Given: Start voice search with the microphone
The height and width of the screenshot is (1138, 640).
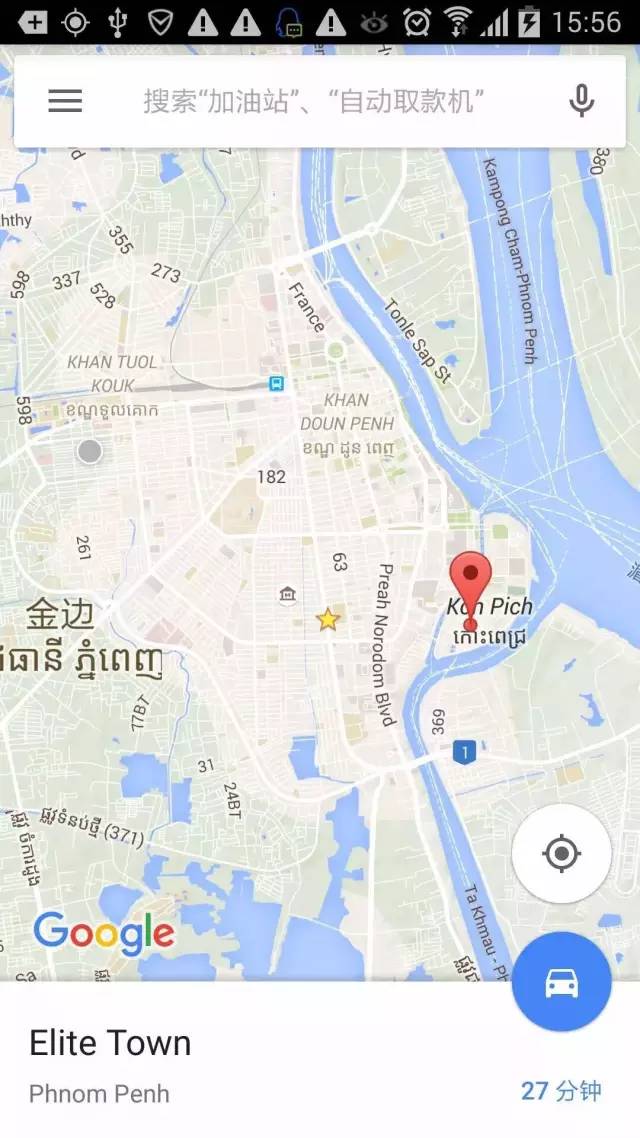Looking at the screenshot, I should 581,101.
